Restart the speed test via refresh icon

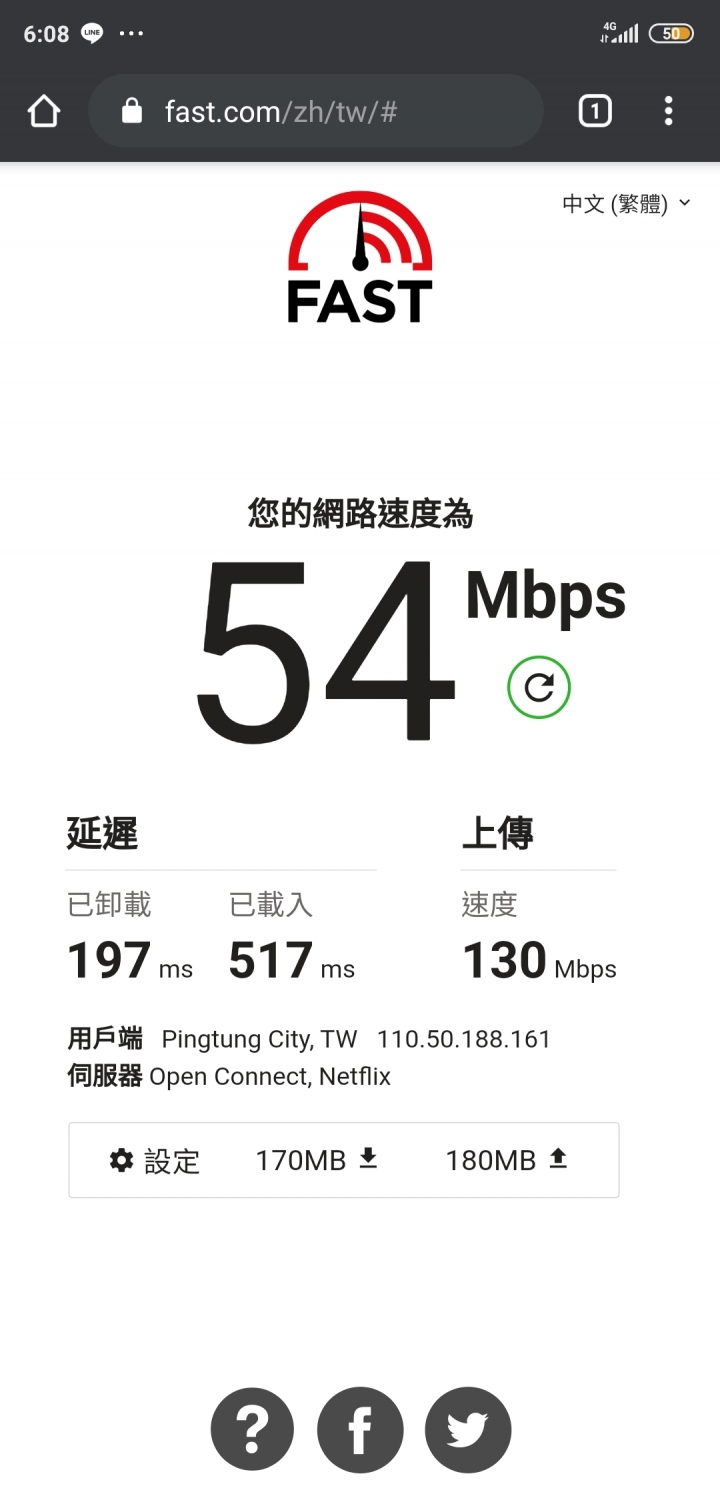538,687
